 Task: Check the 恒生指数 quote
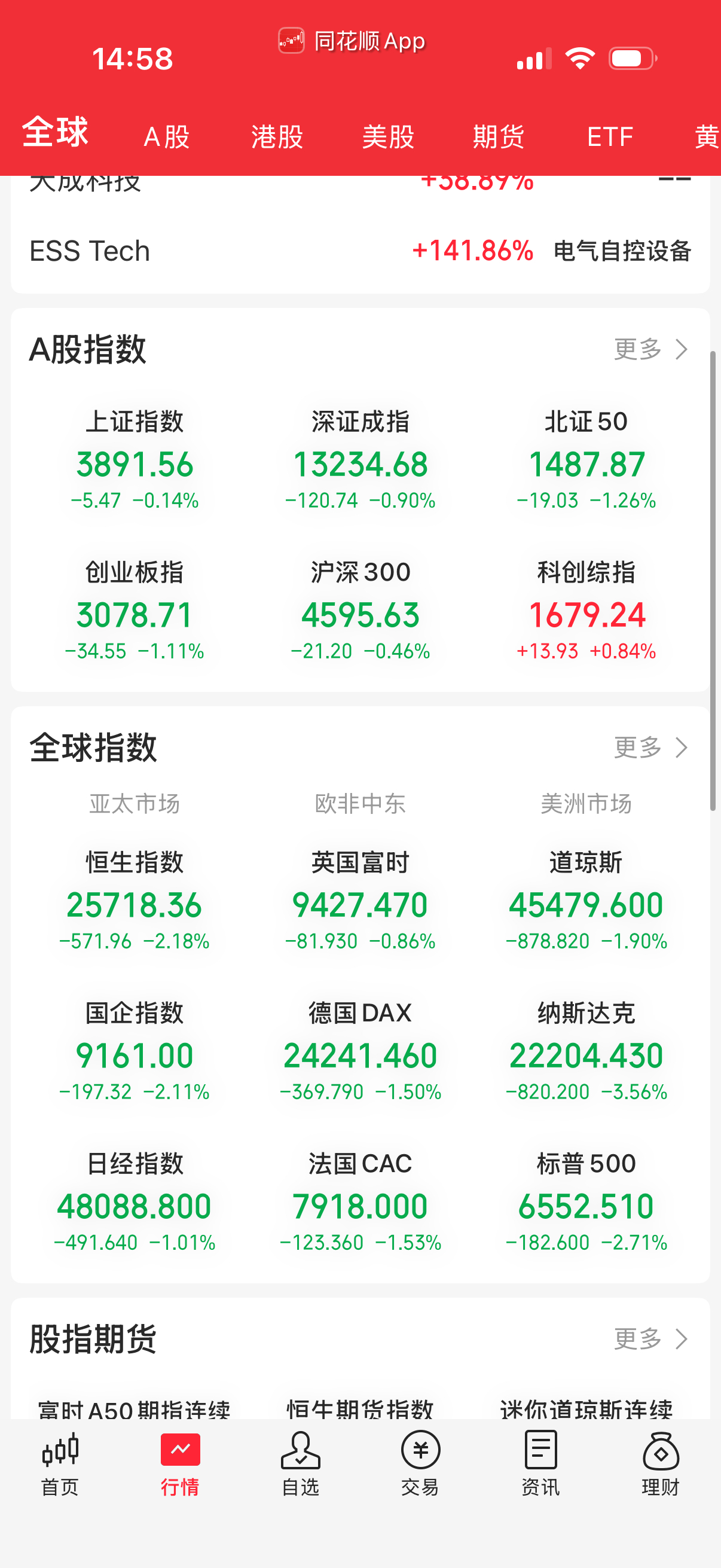tap(135, 903)
